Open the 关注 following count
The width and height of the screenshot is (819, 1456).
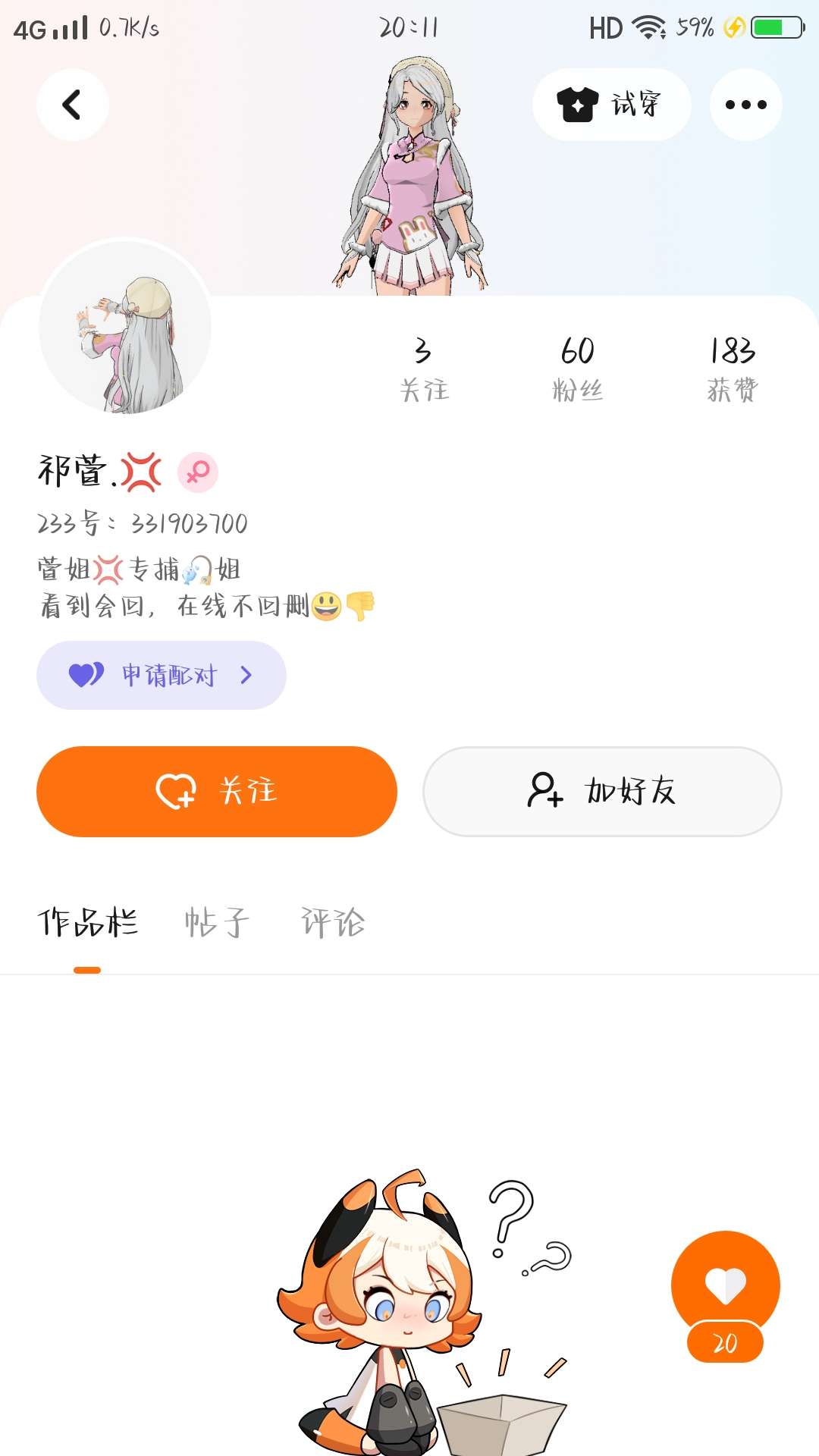click(x=424, y=369)
